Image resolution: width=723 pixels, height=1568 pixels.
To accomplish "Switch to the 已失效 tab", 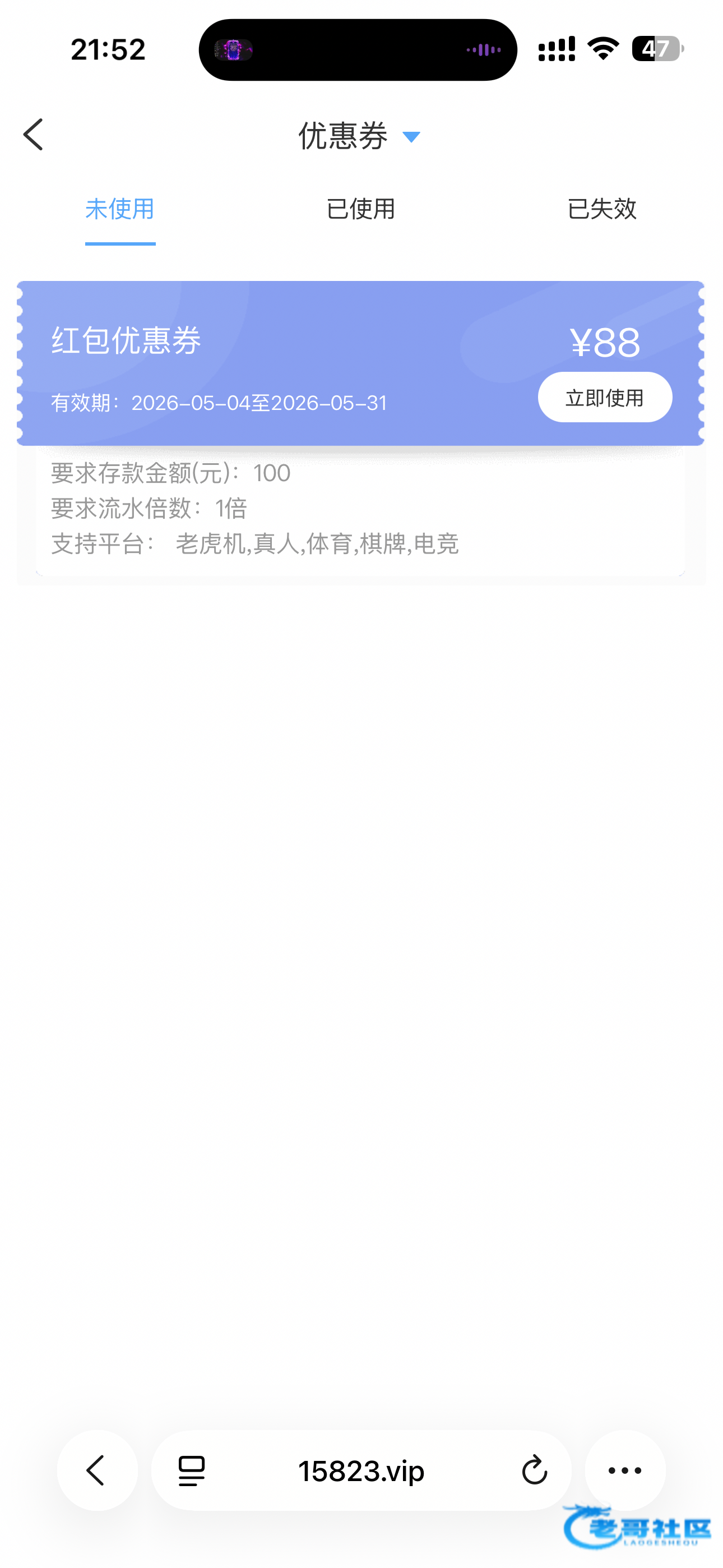I will [602, 209].
